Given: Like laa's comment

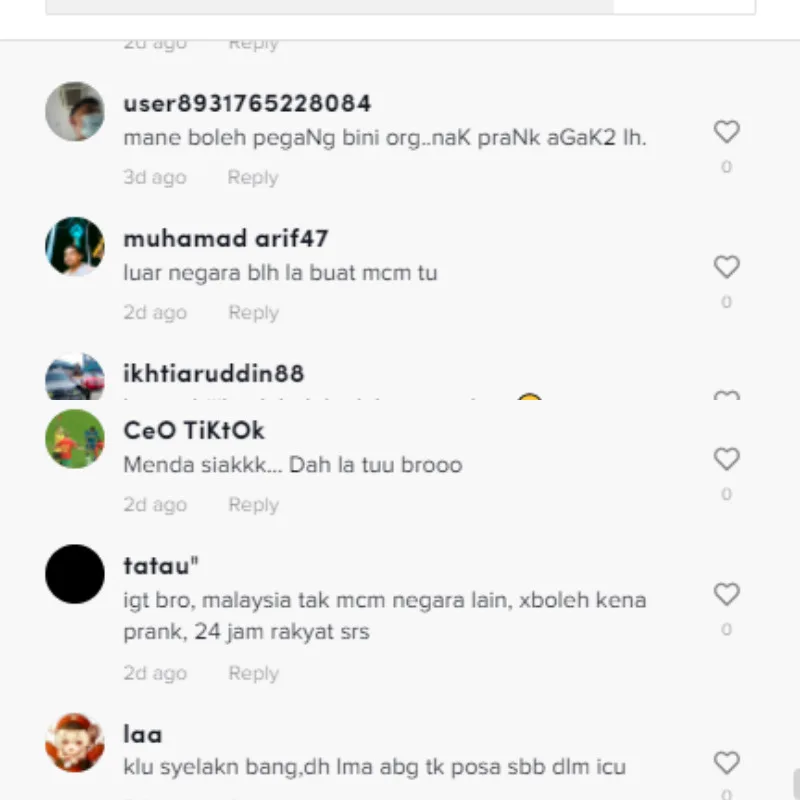Looking at the screenshot, I should pos(726,763).
